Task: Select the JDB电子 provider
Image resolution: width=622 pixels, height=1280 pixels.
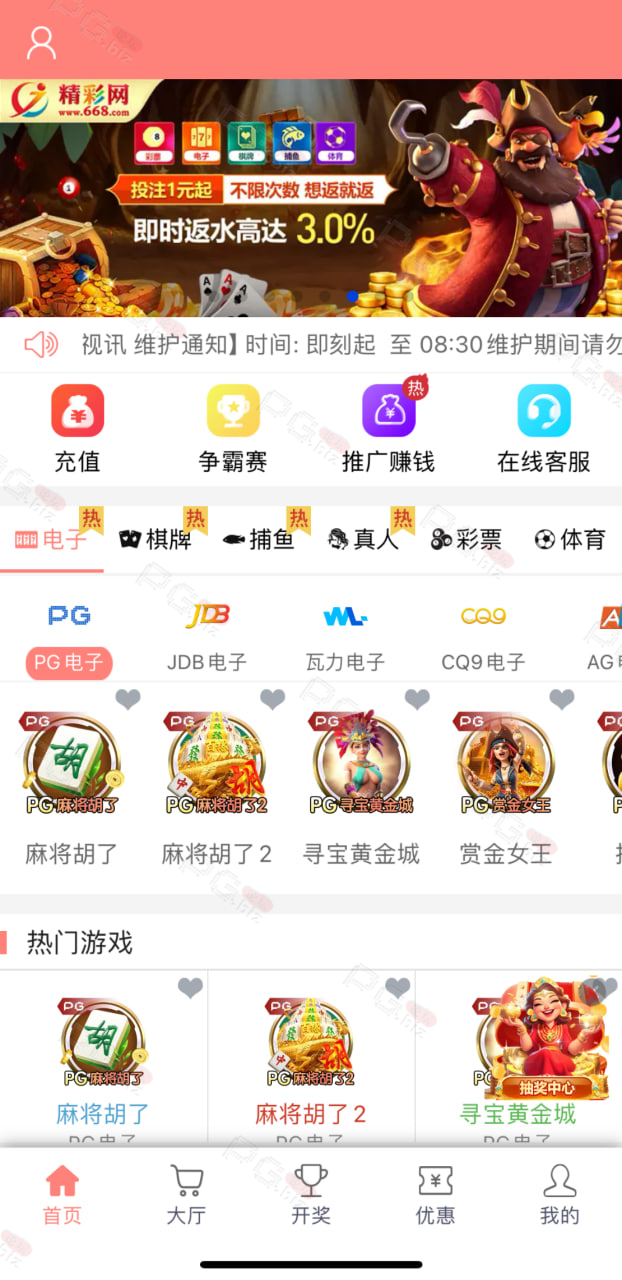Action: pos(207,636)
